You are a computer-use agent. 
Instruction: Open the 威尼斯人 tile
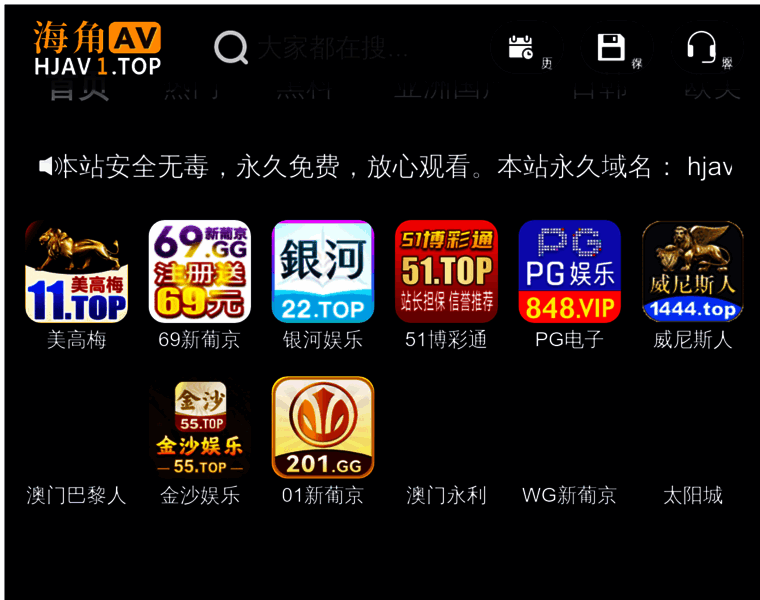(x=692, y=272)
